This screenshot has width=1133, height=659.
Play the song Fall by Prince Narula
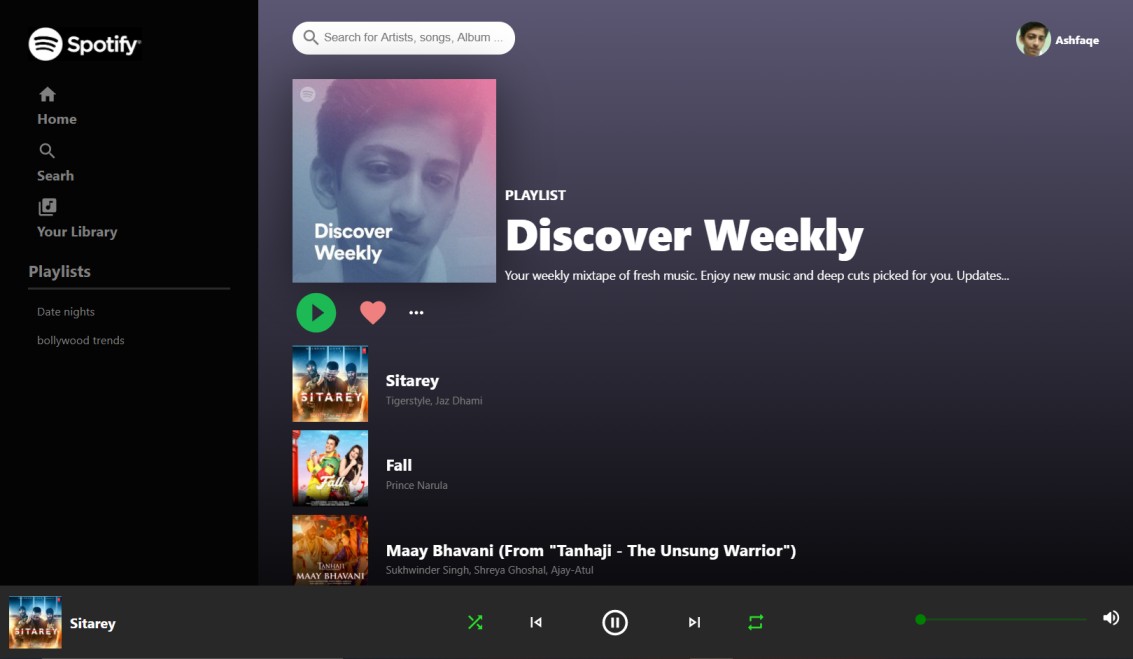(399, 466)
